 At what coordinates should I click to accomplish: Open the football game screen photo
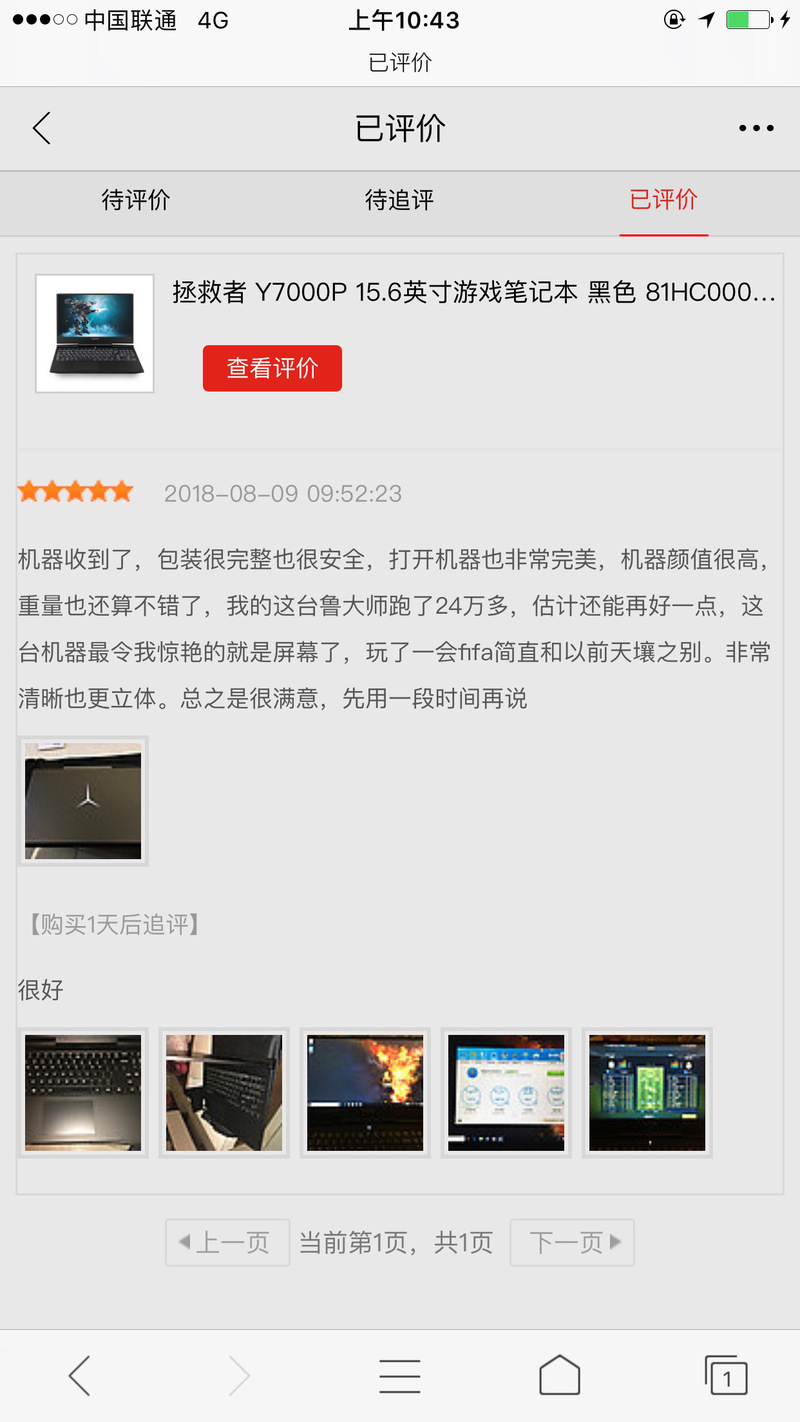point(647,1093)
